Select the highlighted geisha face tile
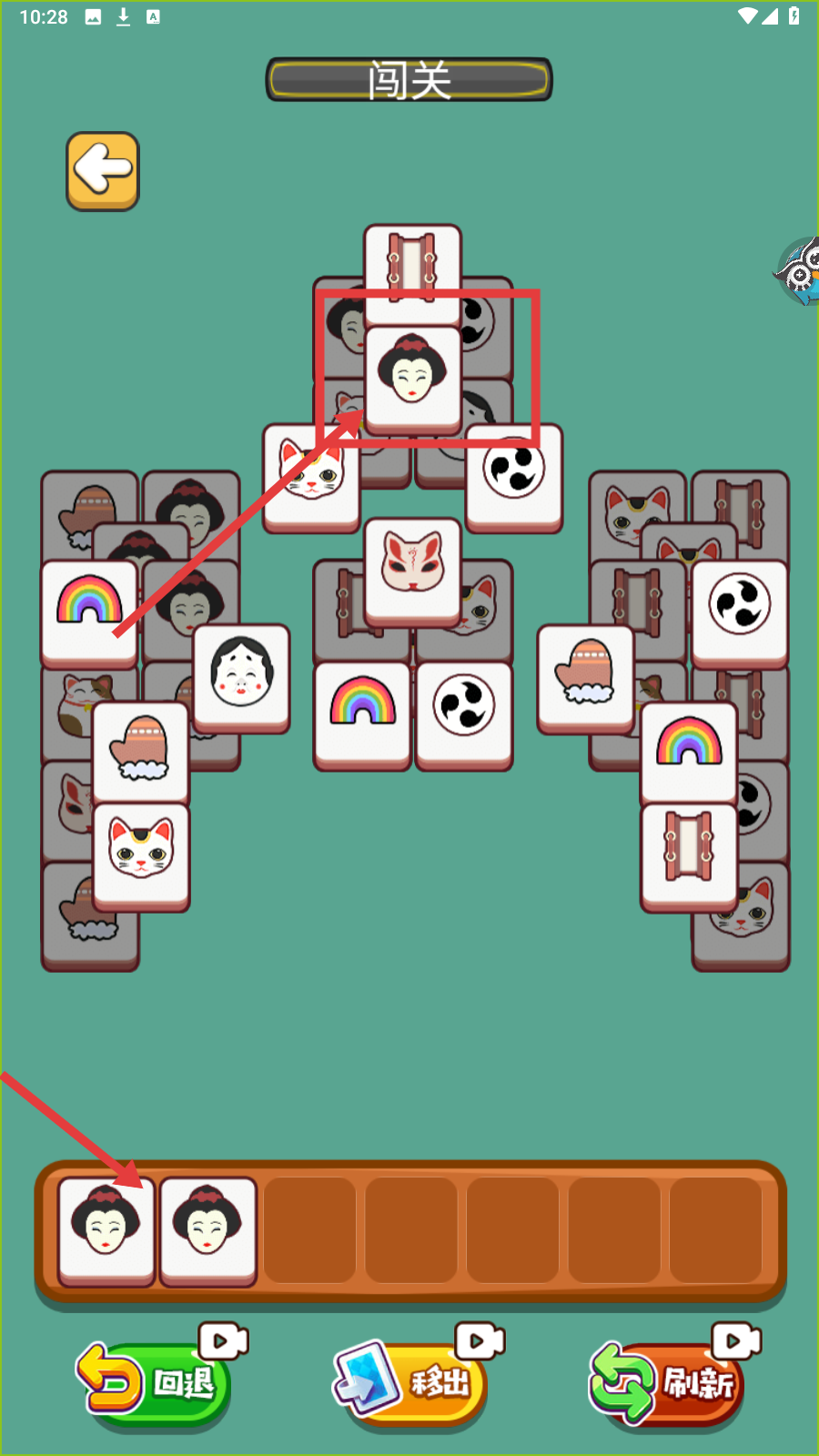 tap(413, 380)
